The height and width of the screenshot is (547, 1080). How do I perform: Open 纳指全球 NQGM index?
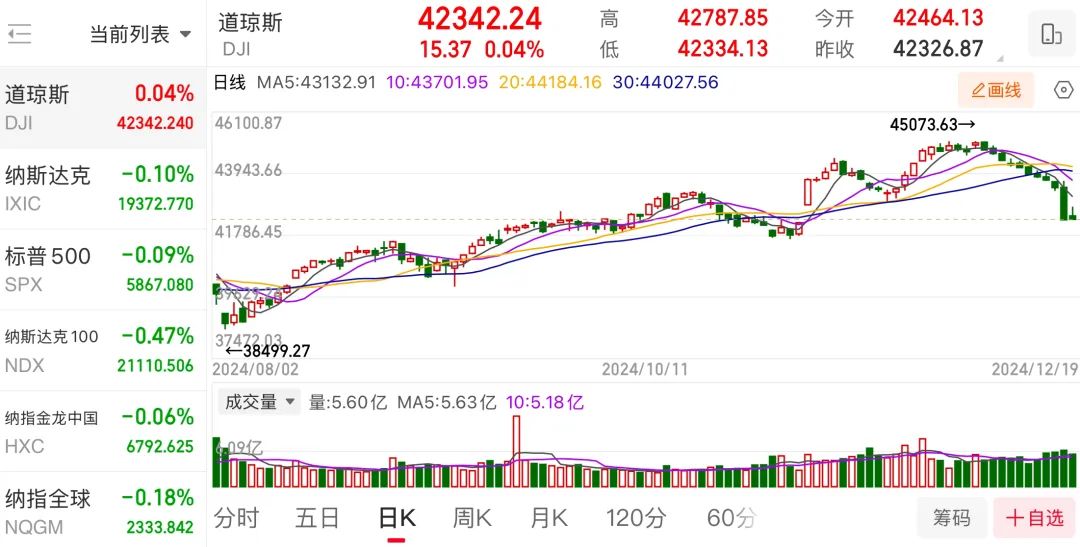point(100,511)
